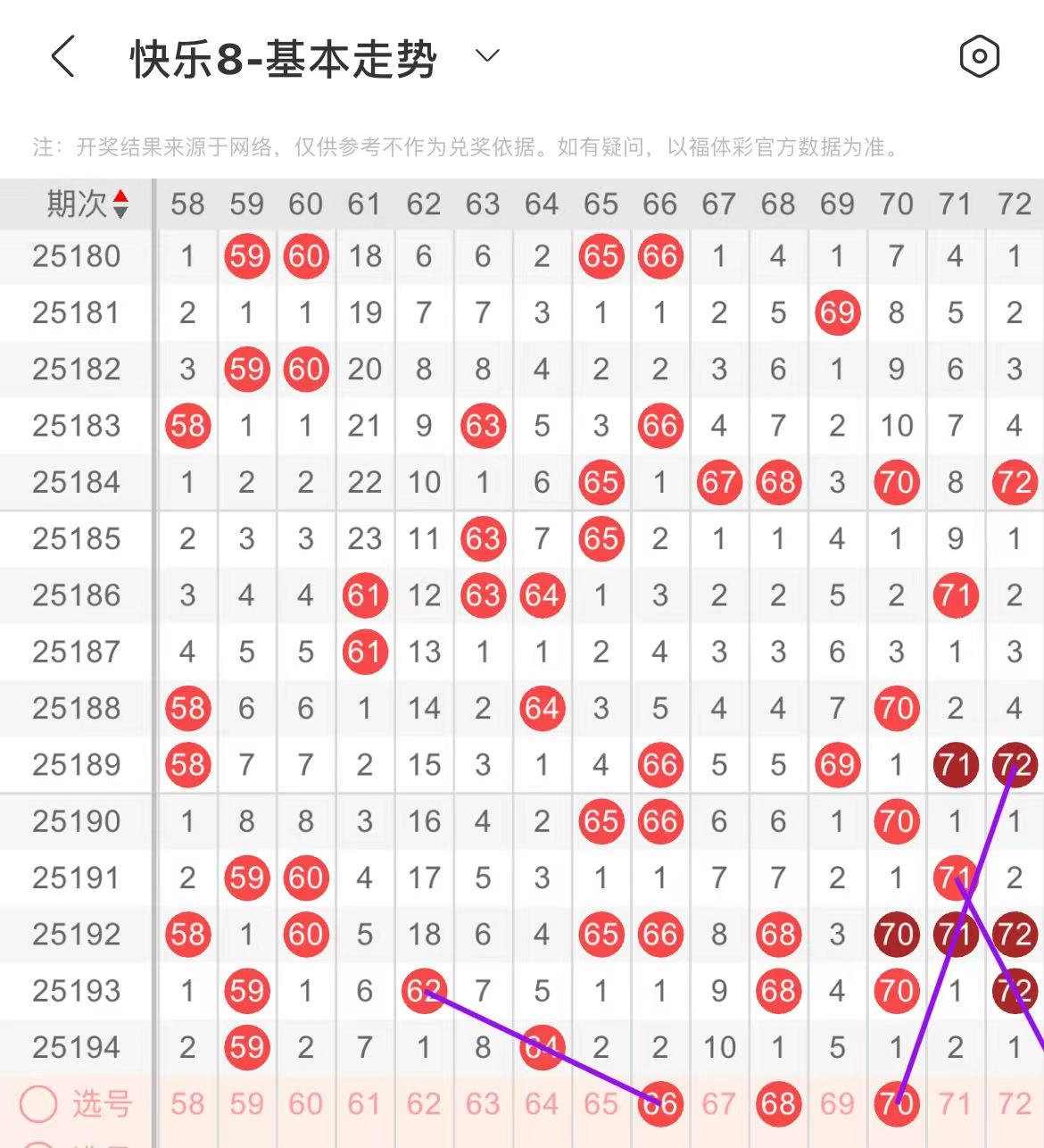Tap number 67 in the 选号 row
Image resolution: width=1044 pixels, height=1148 pixels.
(x=719, y=1104)
